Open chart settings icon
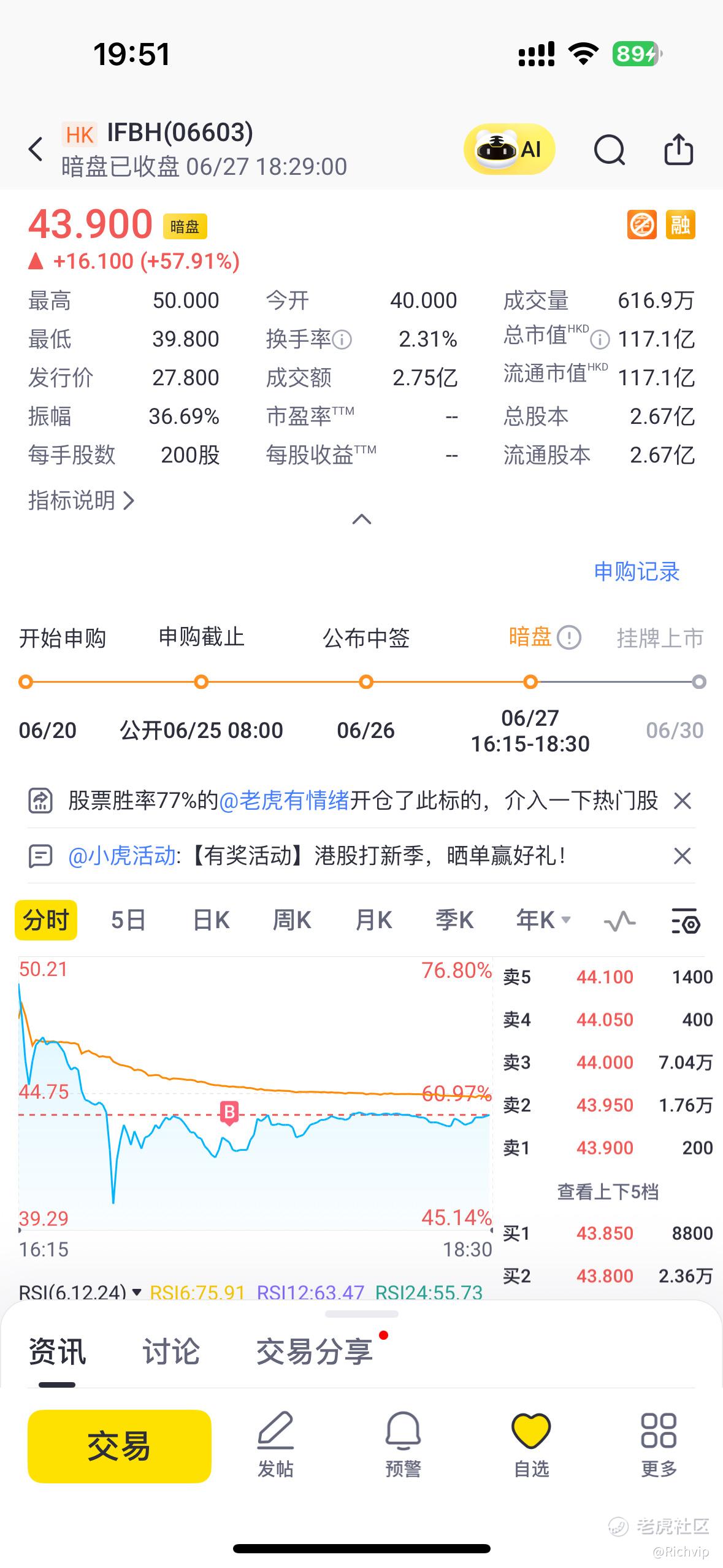The image size is (723, 1568). point(686,921)
